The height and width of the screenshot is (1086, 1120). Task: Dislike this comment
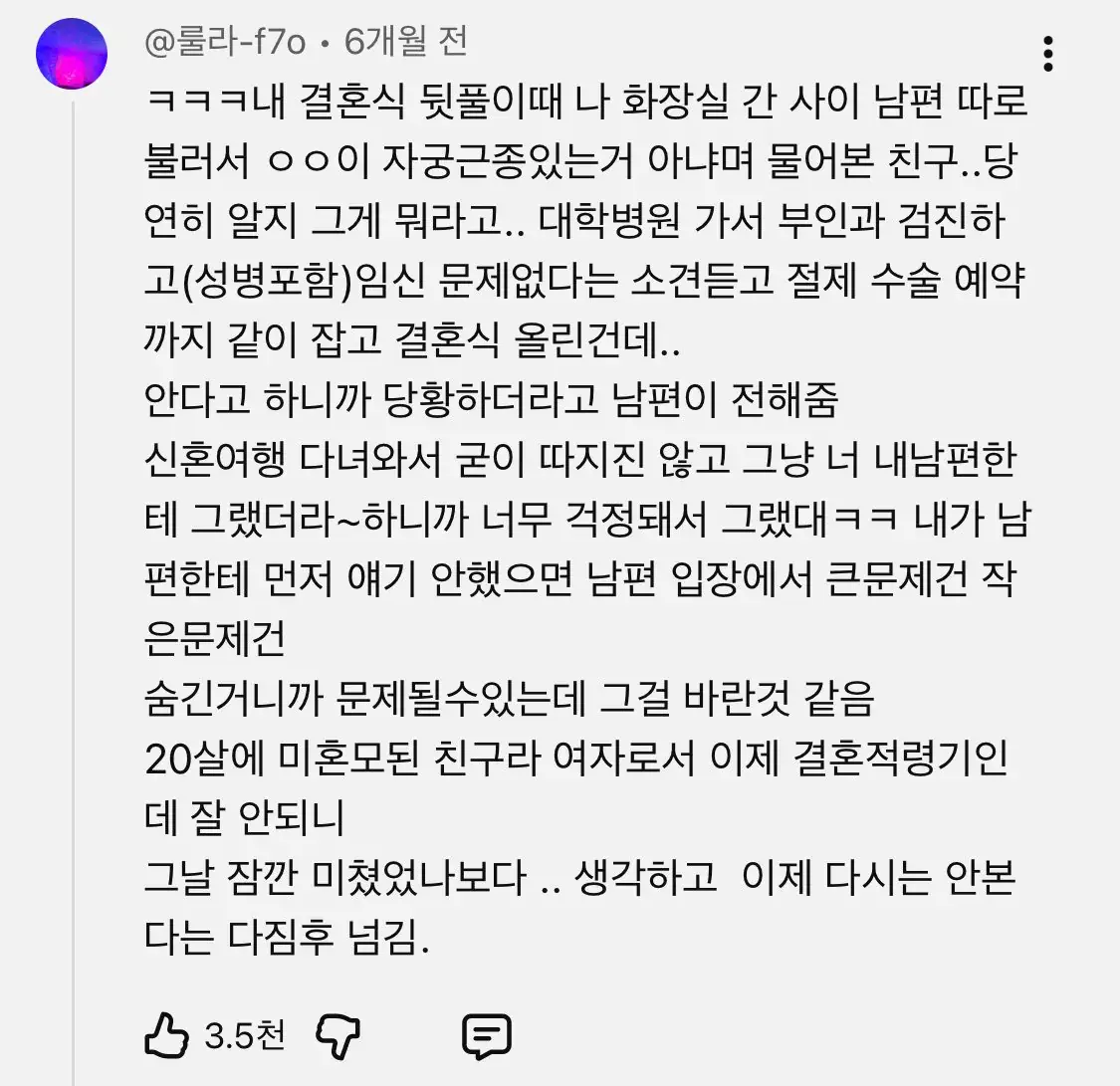click(x=337, y=1036)
